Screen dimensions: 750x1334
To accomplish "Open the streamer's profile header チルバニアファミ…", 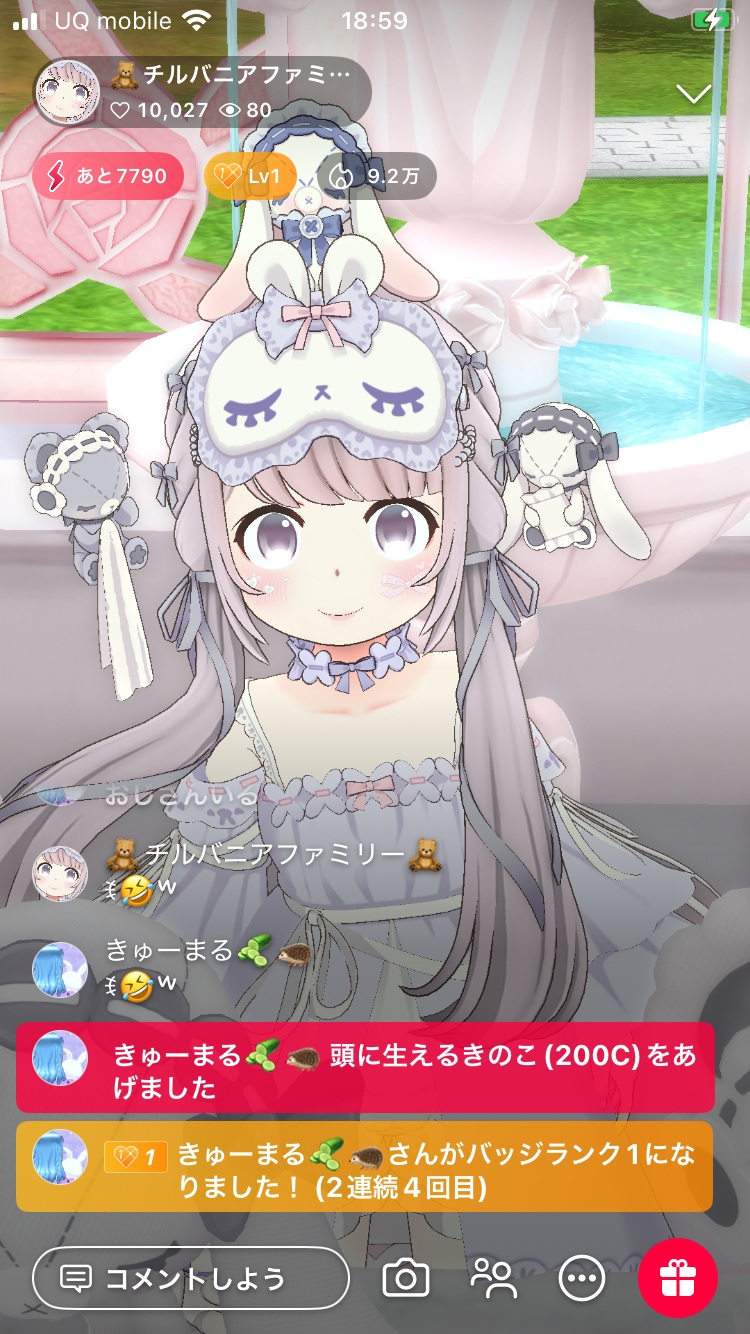I will click(200, 90).
